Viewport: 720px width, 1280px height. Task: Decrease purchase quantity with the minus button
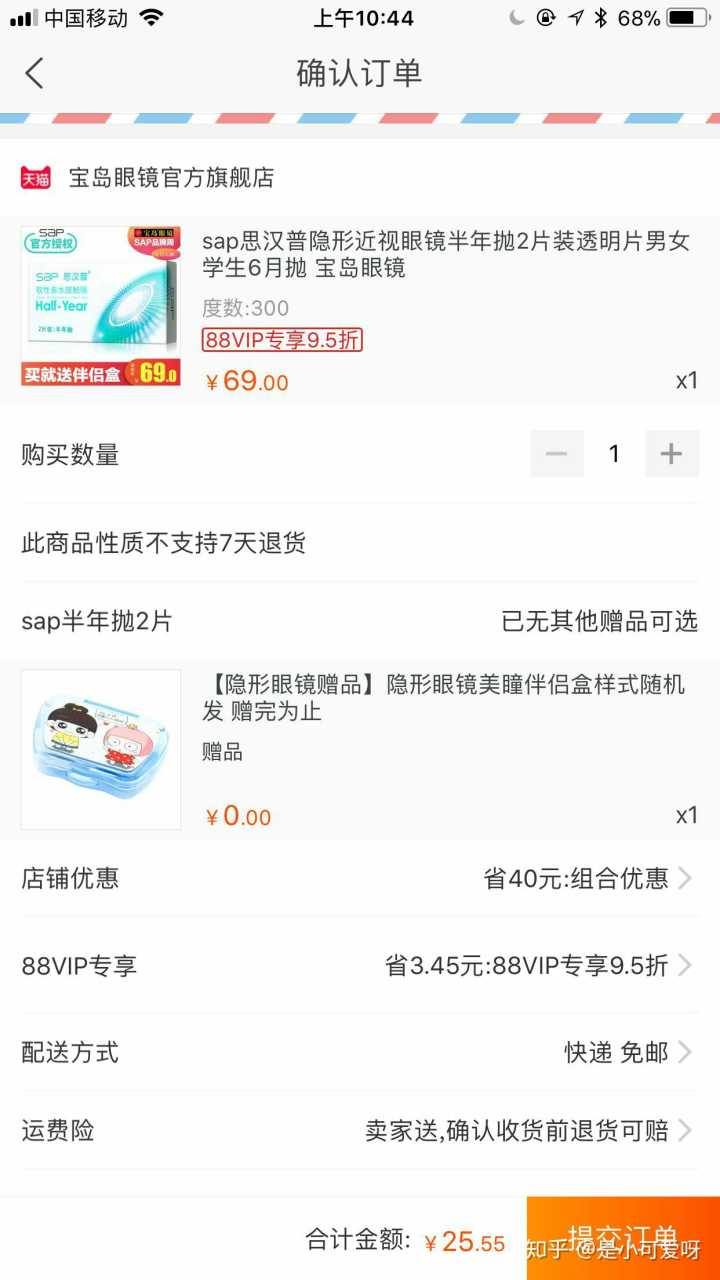(x=557, y=454)
